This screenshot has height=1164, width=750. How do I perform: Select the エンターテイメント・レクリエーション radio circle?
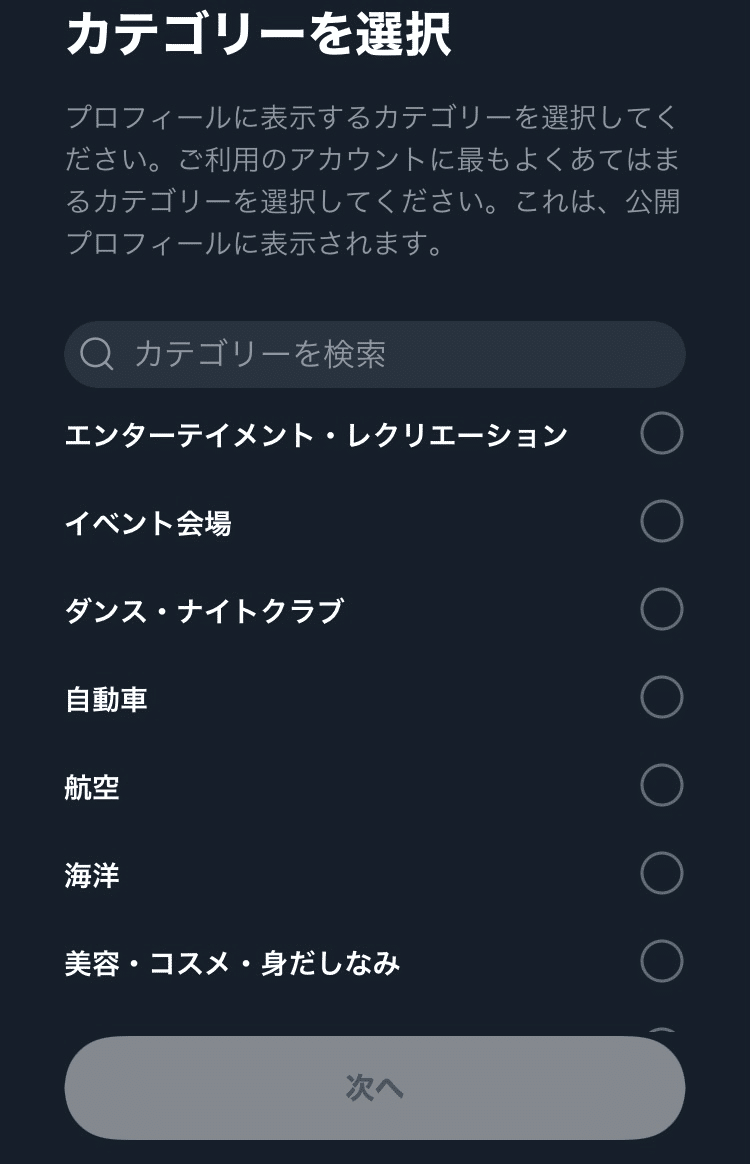point(662,434)
